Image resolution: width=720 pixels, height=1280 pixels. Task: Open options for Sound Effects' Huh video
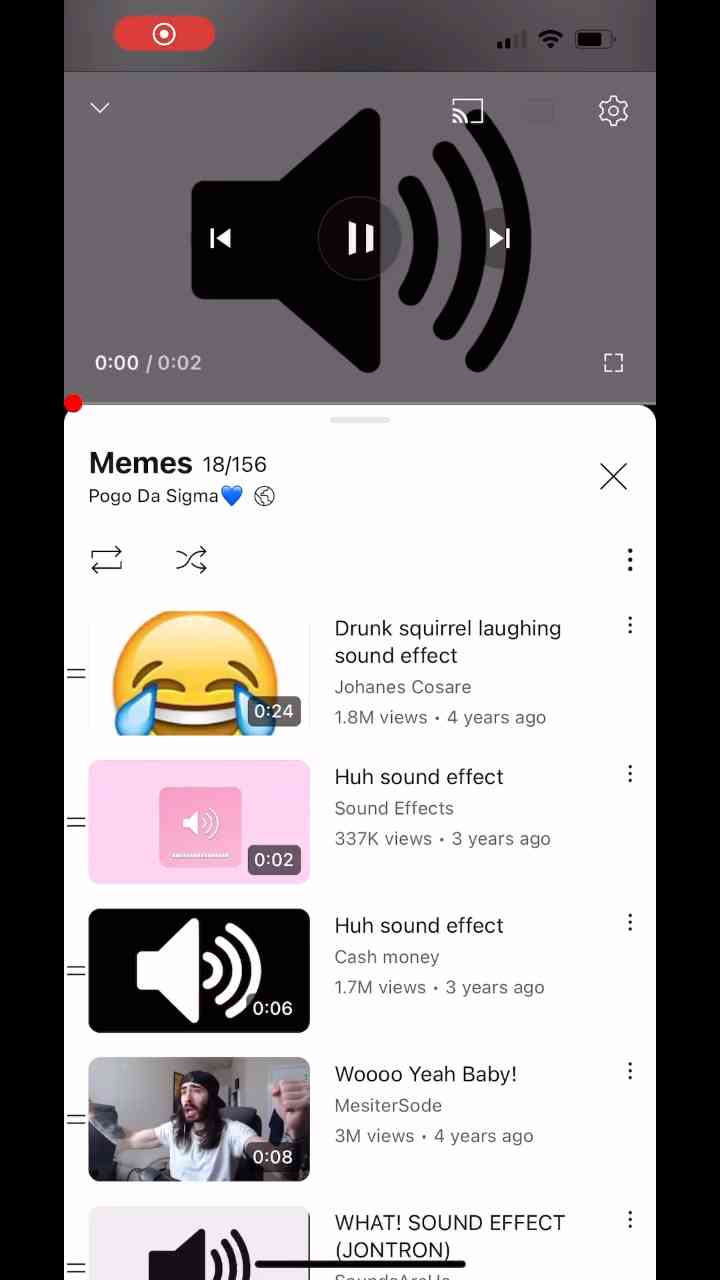[630, 774]
